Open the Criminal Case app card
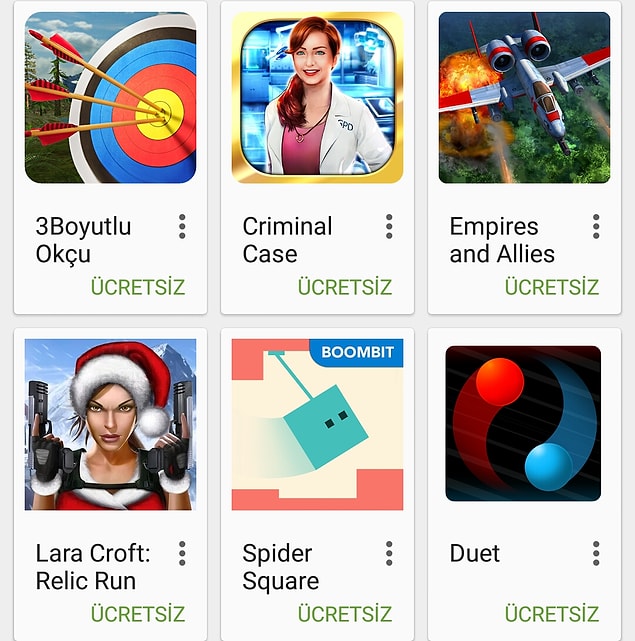 (317, 98)
